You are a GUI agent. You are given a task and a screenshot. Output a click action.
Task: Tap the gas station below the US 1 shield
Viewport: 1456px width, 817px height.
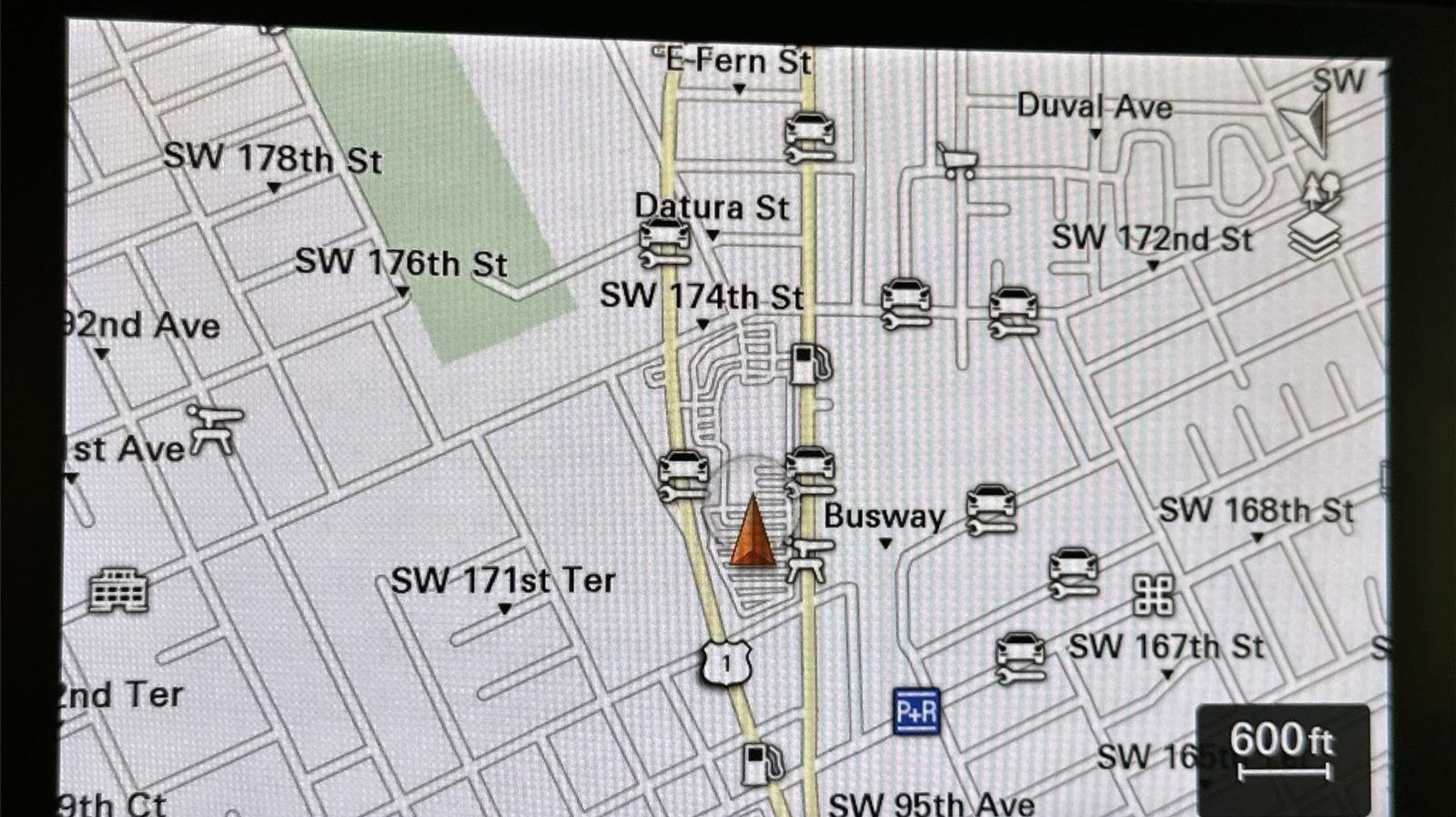click(x=761, y=764)
